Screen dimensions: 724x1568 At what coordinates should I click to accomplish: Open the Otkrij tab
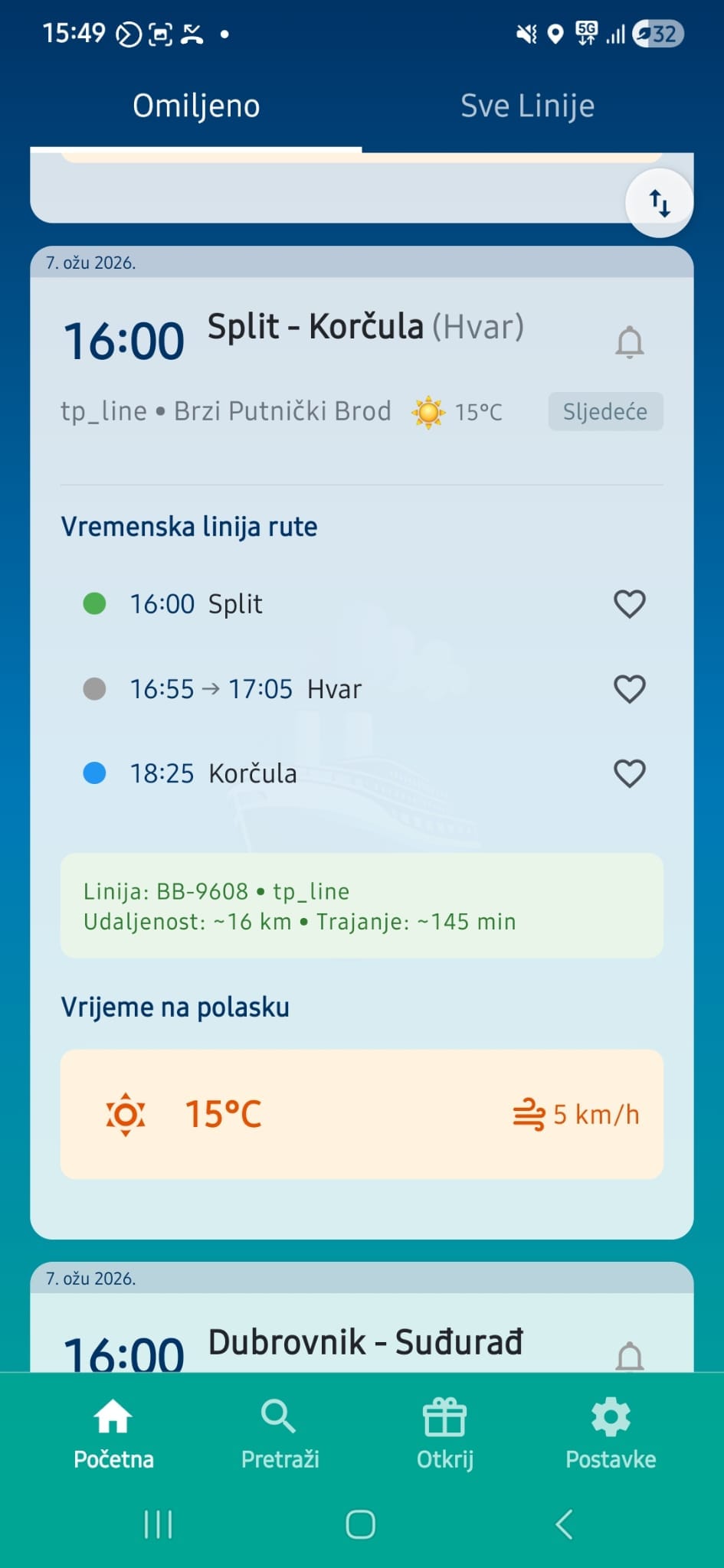tap(444, 1433)
